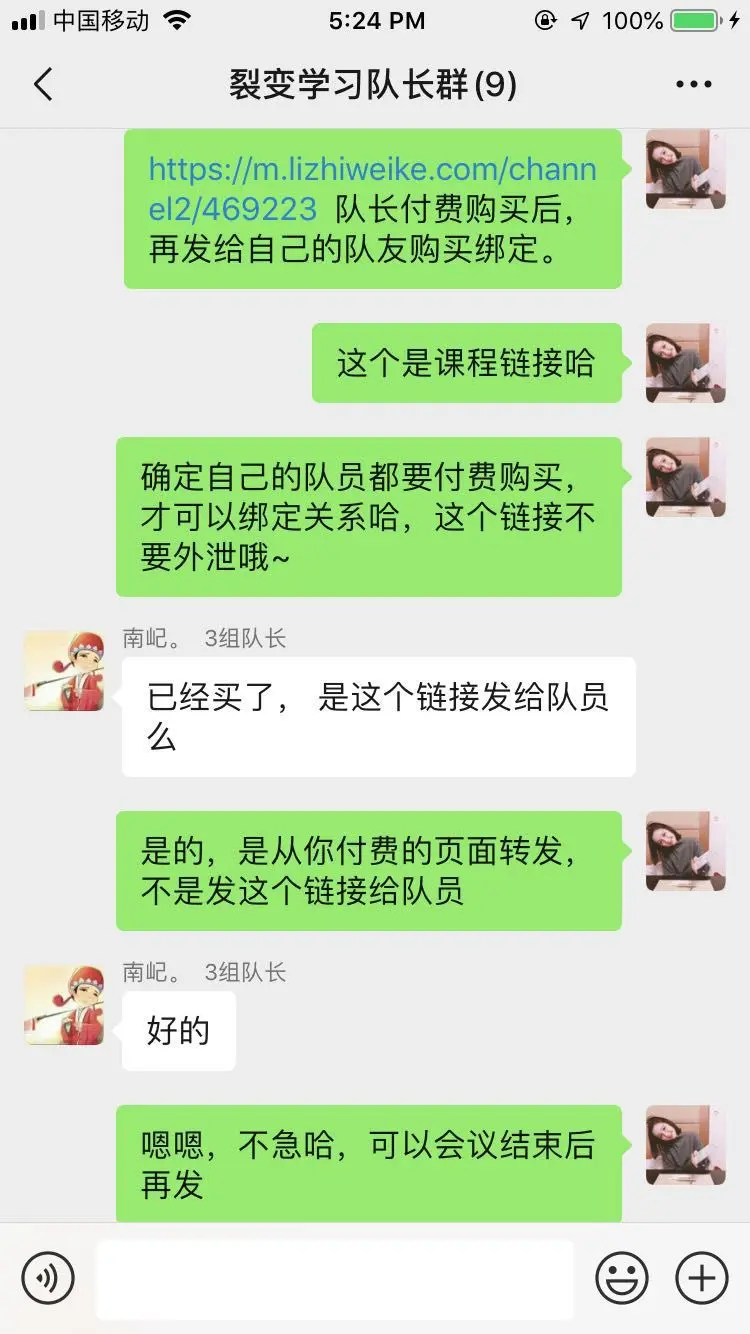Open the group chat options menu
The width and height of the screenshot is (750, 1334).
694,85
